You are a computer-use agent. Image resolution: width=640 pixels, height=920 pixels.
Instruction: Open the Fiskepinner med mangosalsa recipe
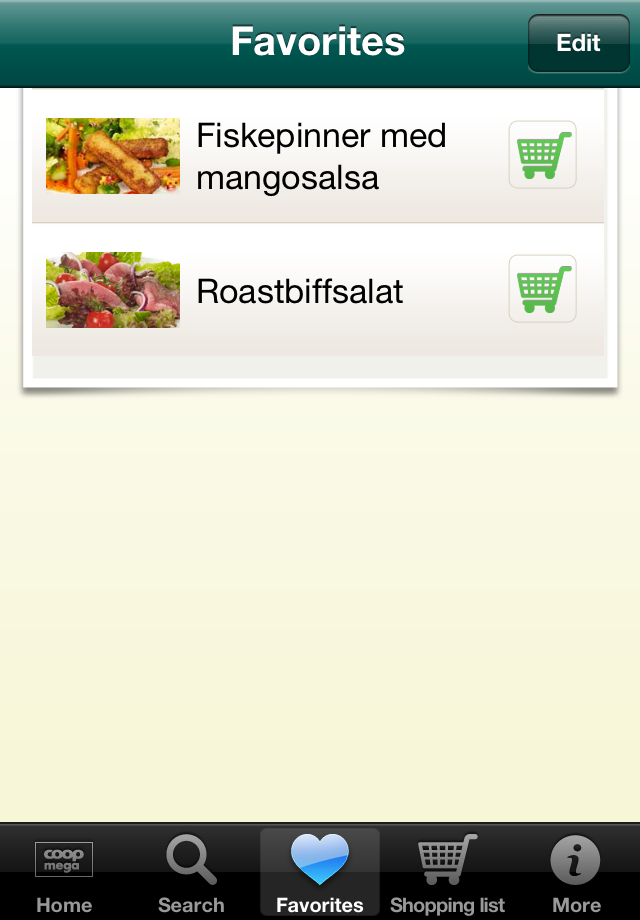click(x=320, y=156)
